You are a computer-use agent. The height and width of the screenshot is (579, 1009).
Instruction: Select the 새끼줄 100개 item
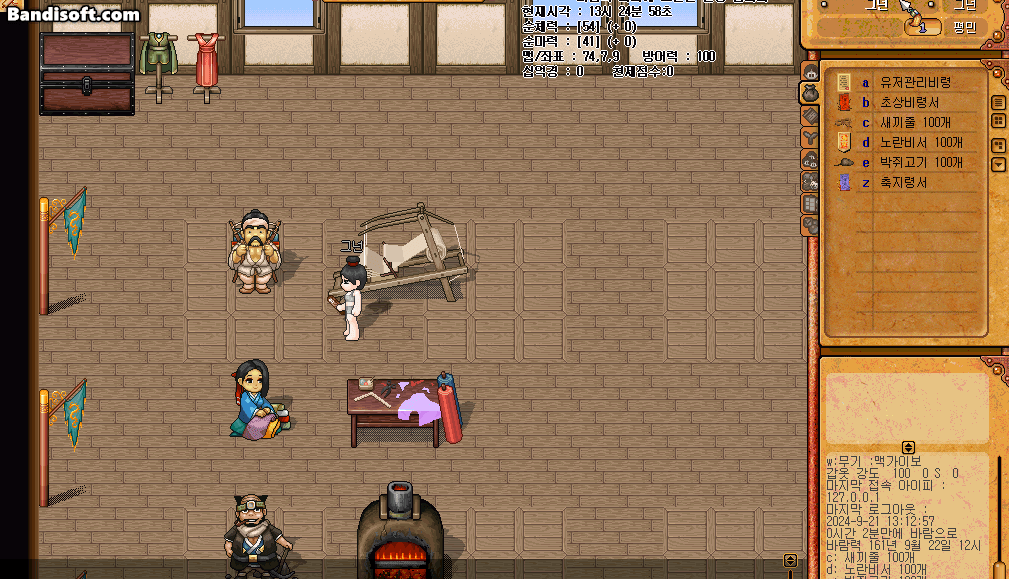[x=915, y=122]
